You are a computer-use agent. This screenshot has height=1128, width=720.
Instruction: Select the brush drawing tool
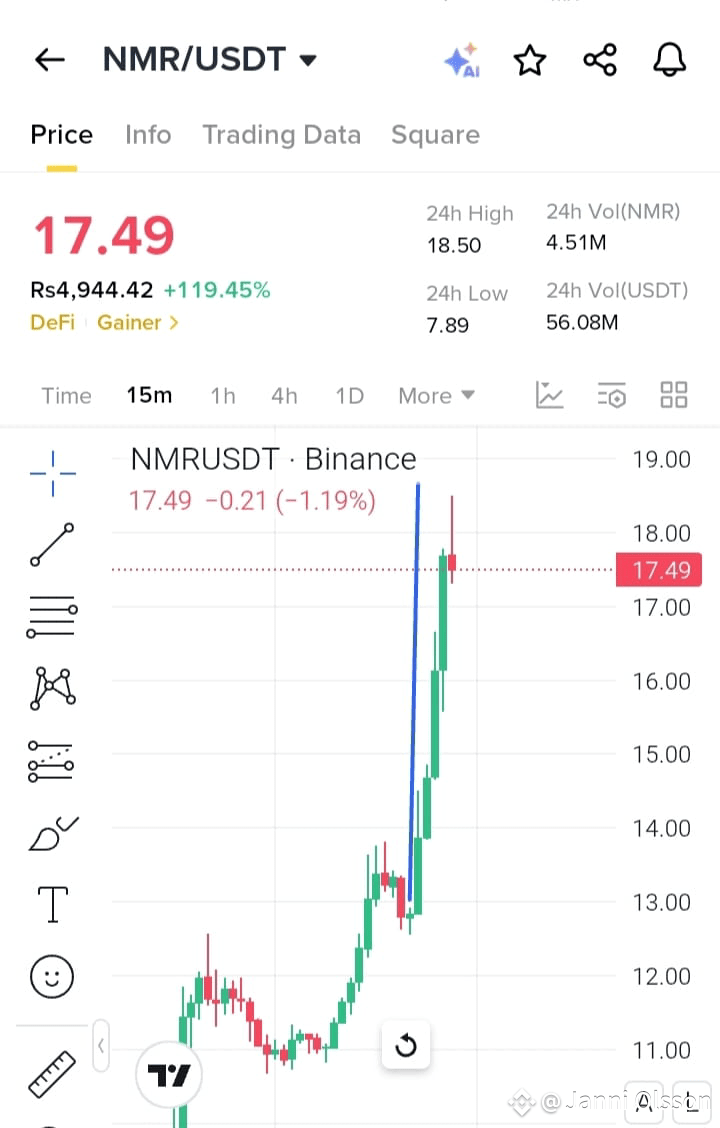tap(51, 833)
